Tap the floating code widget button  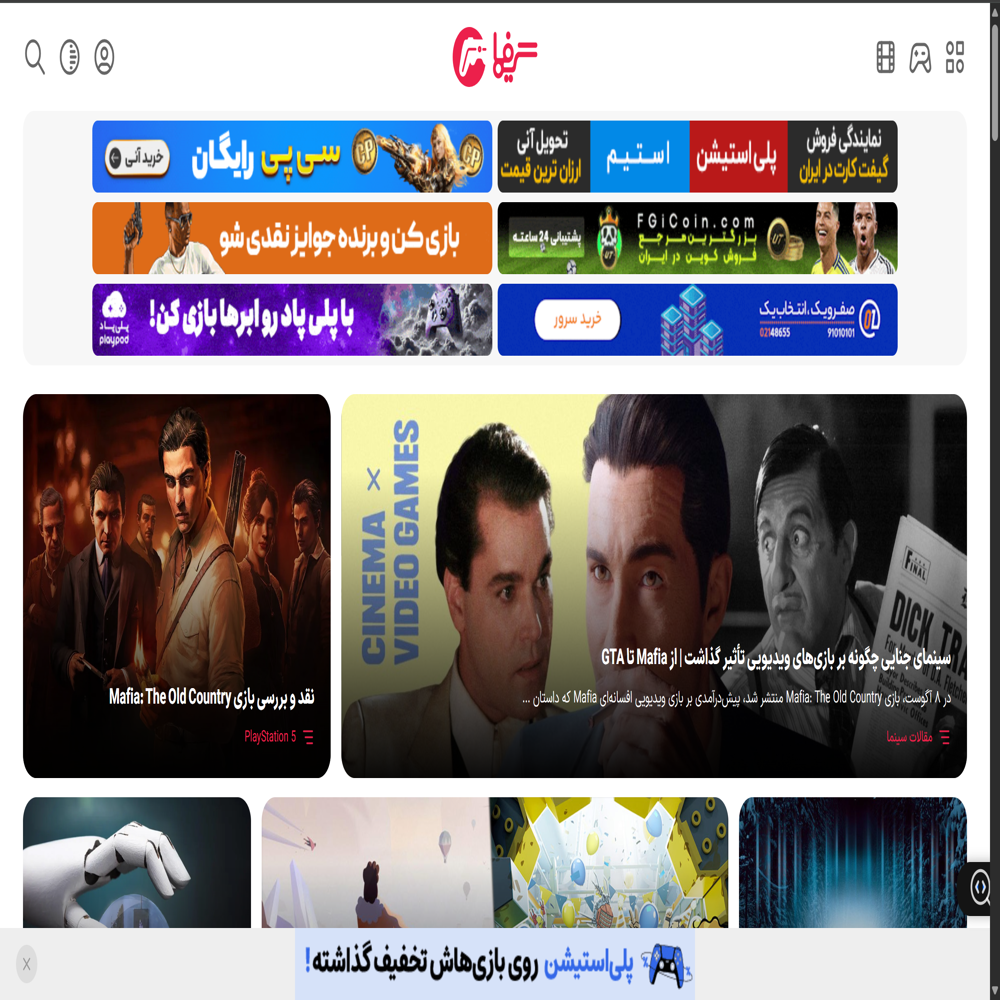(x=980, y=887)
